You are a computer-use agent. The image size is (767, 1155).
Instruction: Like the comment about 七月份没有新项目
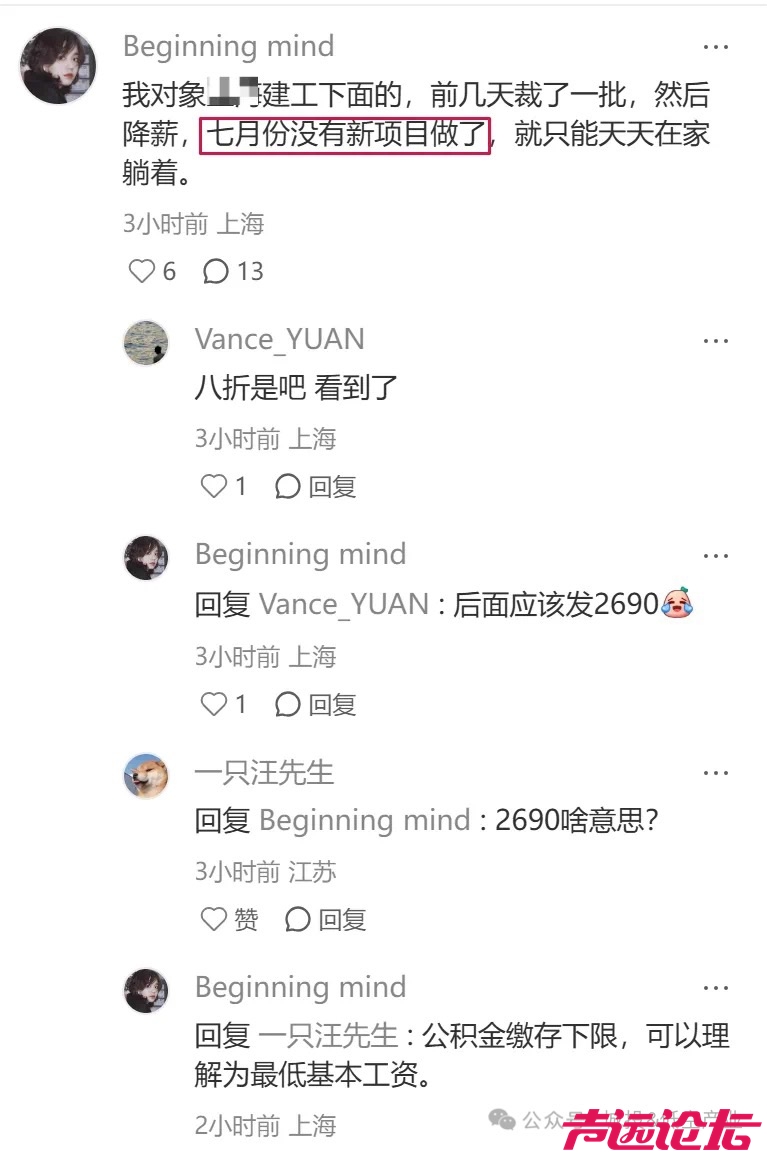coord(144,271)
